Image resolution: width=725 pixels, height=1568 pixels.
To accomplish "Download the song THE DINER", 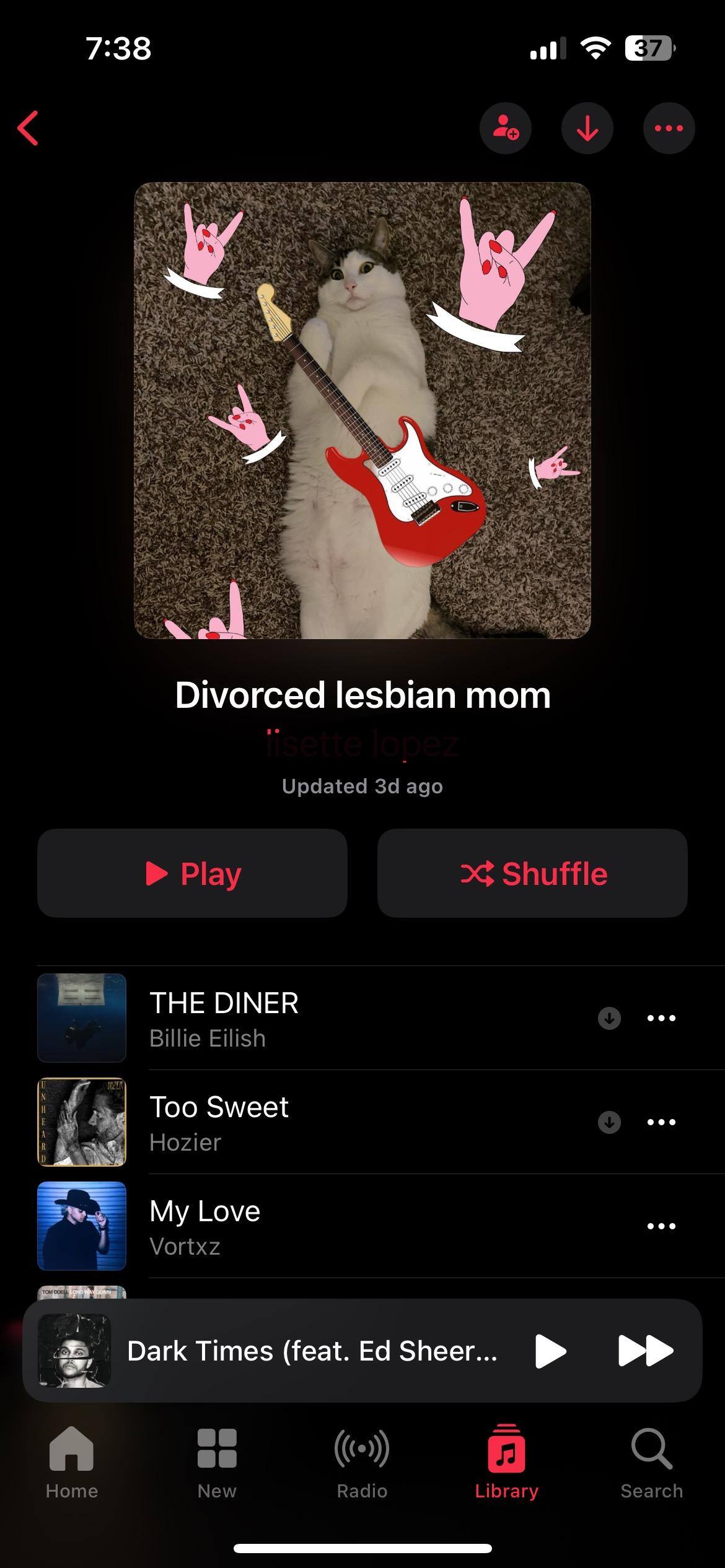I will pyautogui.click(x=609, y=1018).
